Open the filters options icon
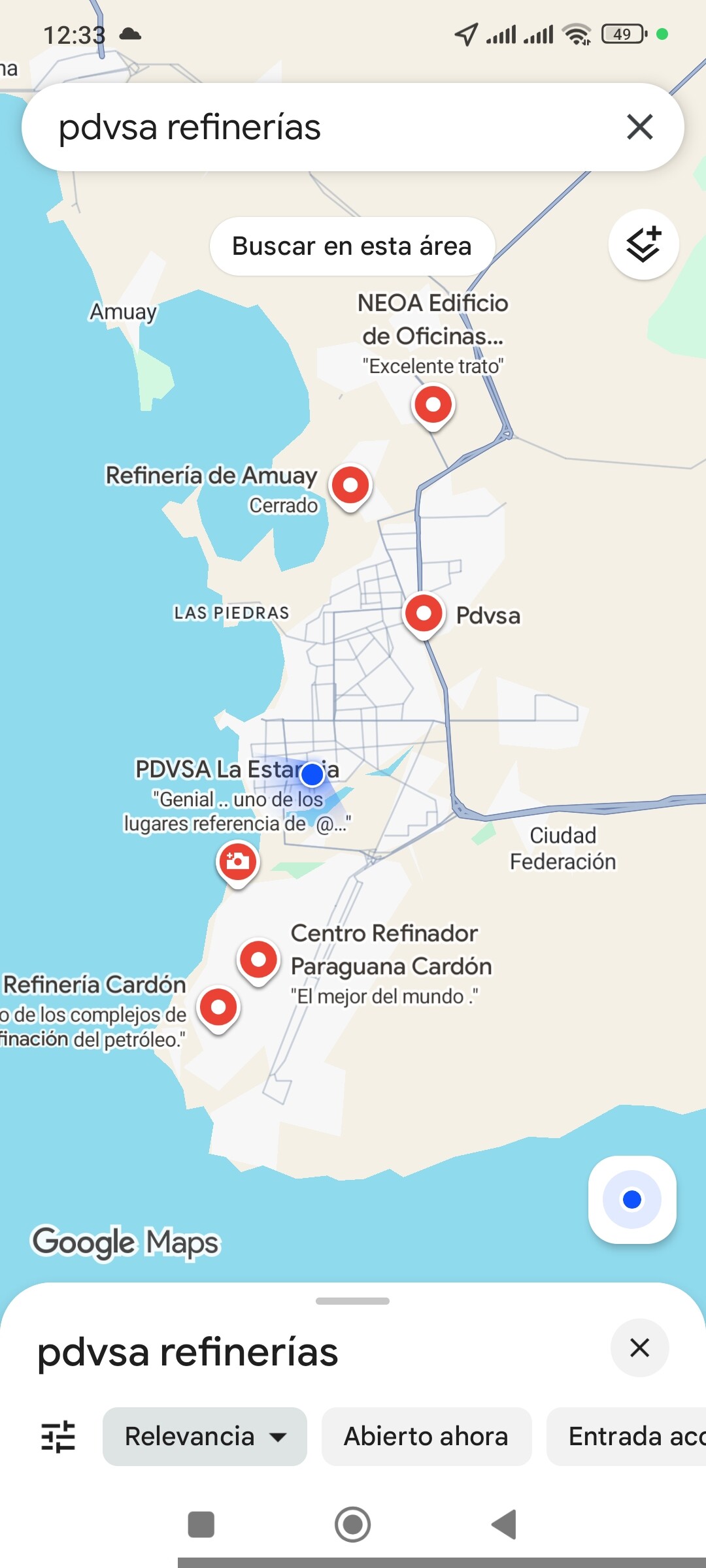Screen dimensions: 706x1568 click(58, 1437)
